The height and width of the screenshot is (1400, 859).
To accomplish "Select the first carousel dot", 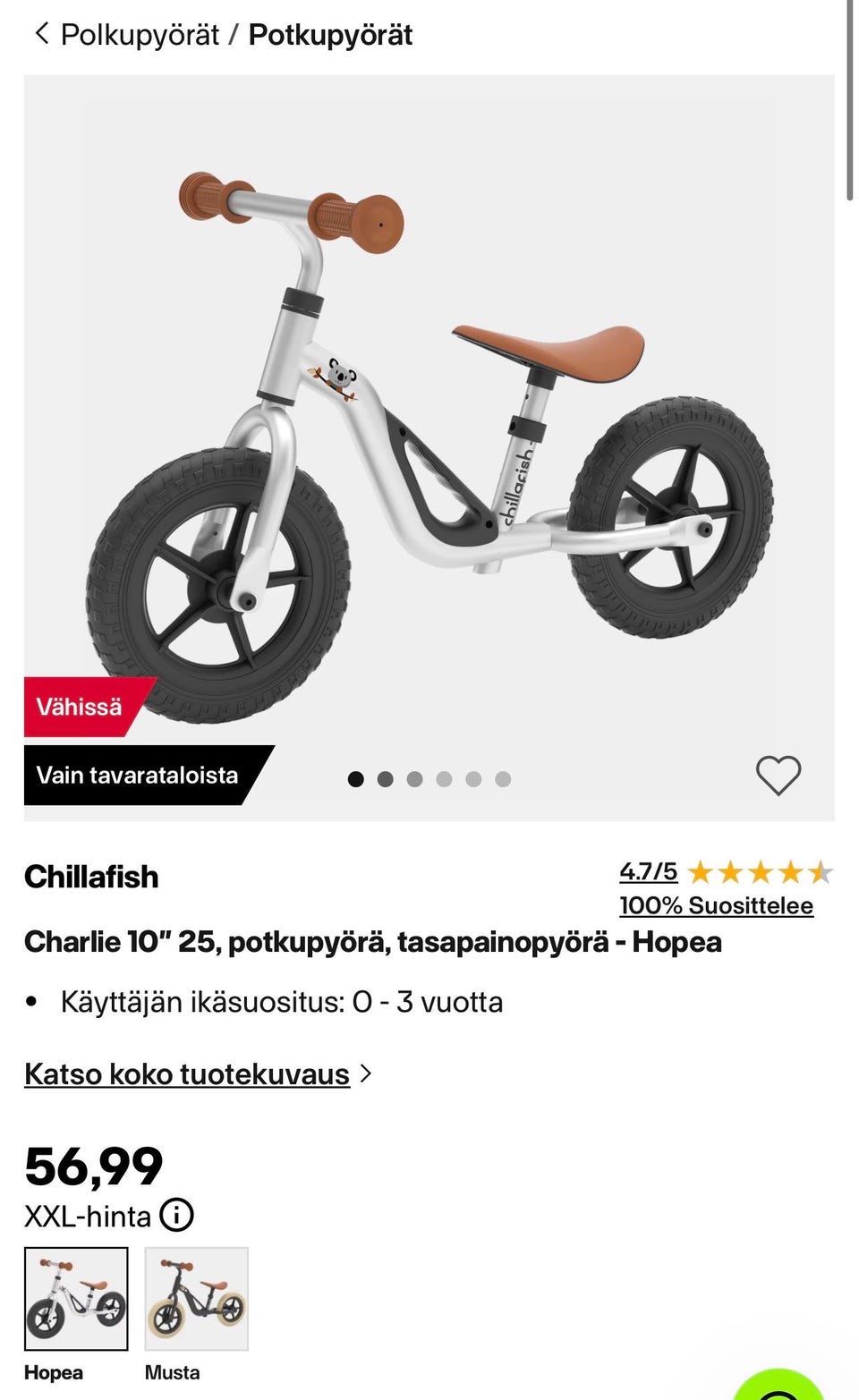I will [356, 778].
